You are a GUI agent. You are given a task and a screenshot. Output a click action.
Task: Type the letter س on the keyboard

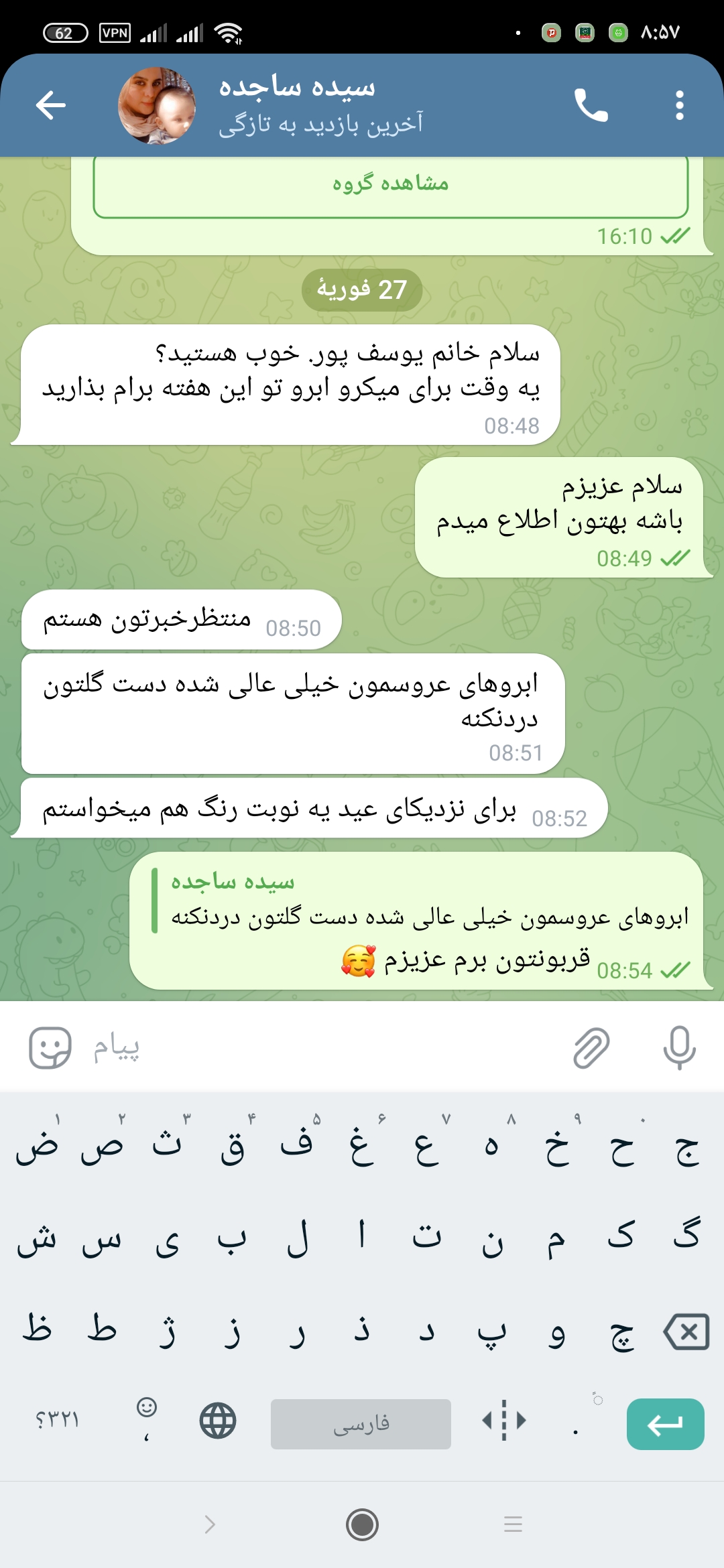click(x=101, y=1240)
